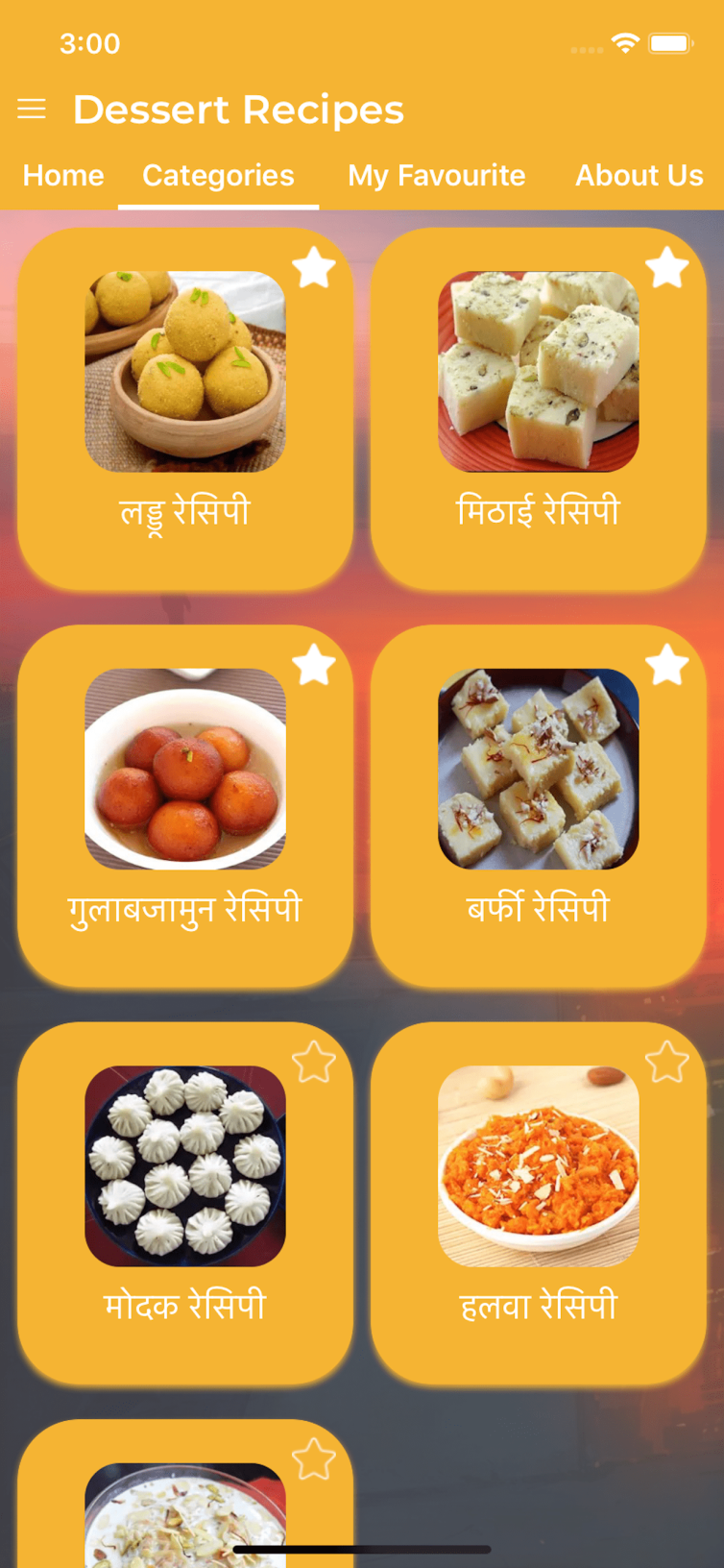The image size is (724, 1568).
Task: Open the About Us tab
Action: [x=639, y=175]
